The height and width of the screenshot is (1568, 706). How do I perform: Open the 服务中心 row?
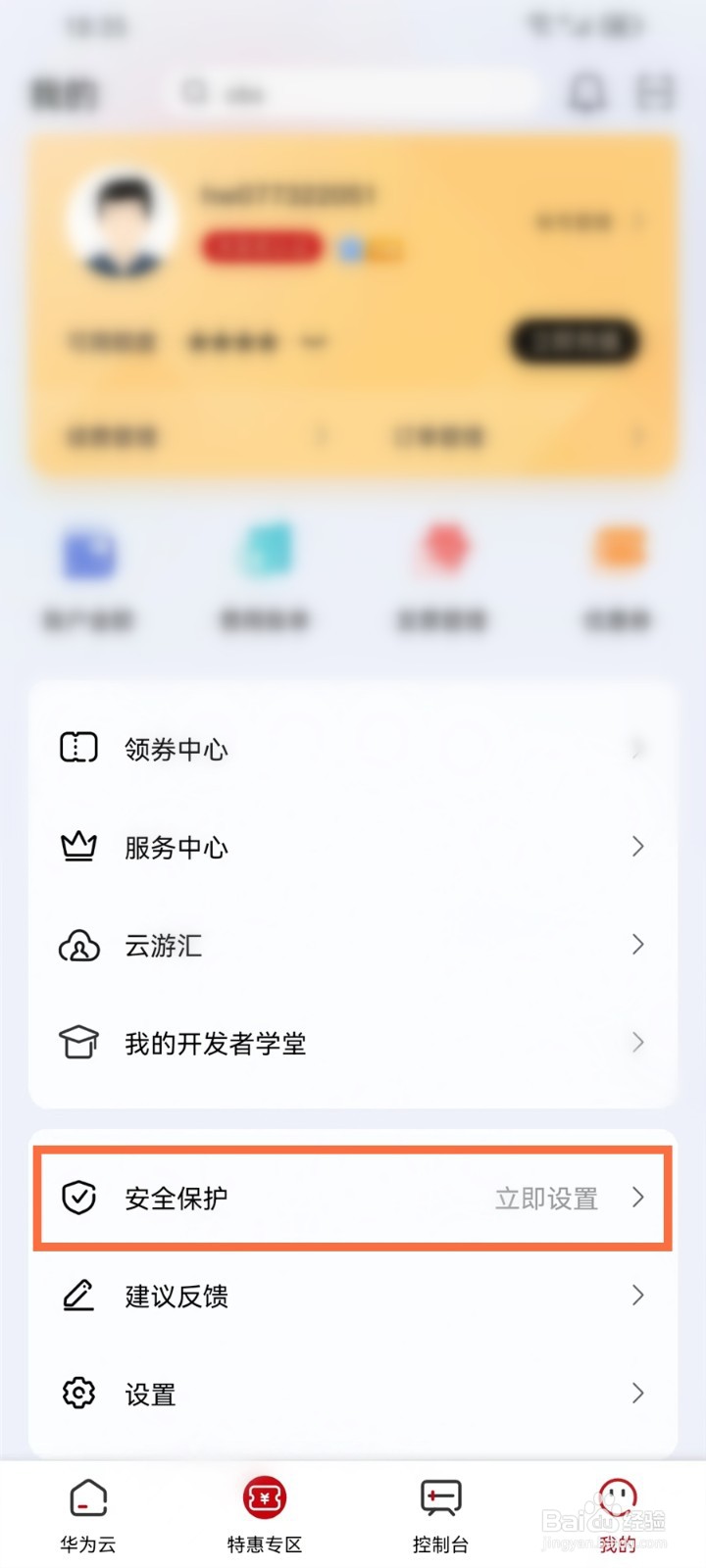coord(353,847)
